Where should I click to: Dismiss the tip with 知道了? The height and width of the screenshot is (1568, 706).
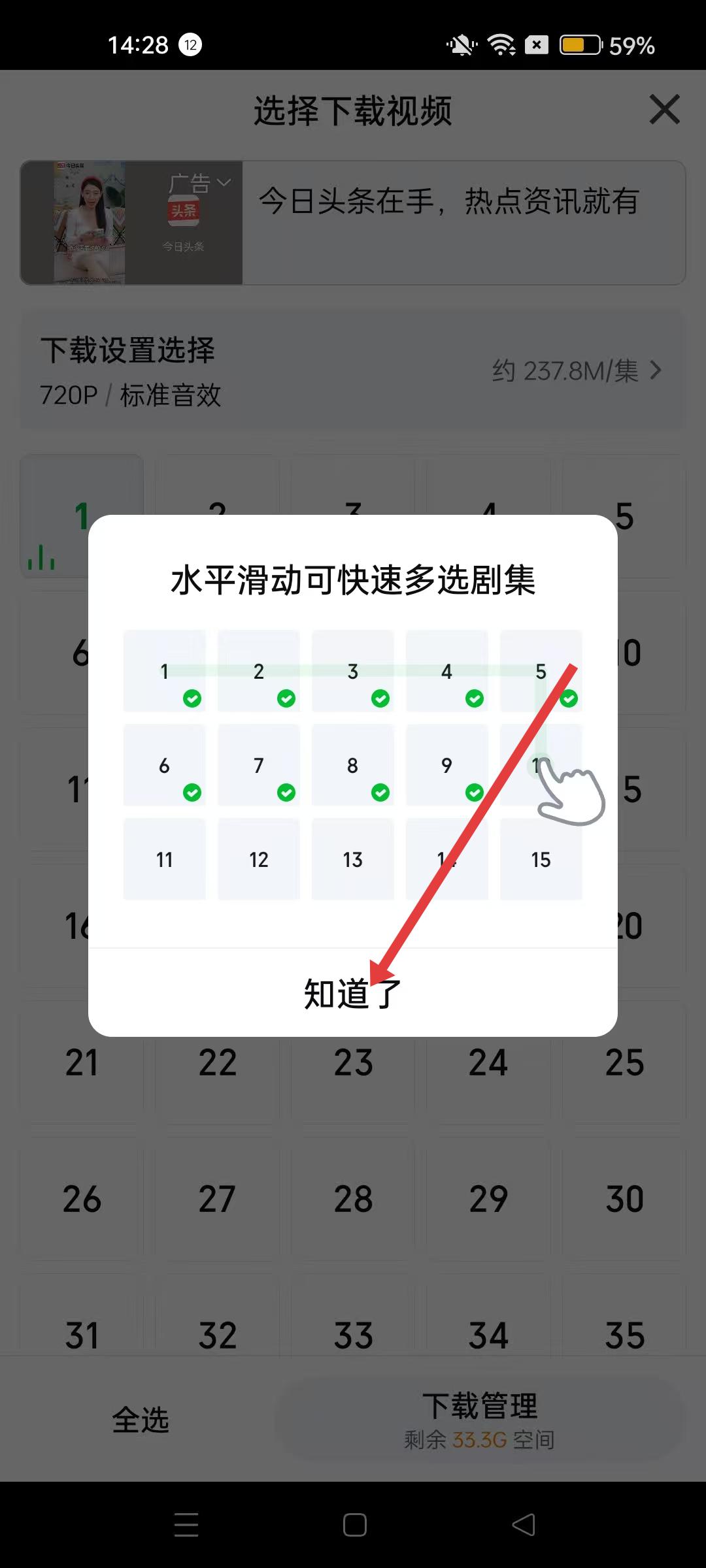(x=353, y=993)
